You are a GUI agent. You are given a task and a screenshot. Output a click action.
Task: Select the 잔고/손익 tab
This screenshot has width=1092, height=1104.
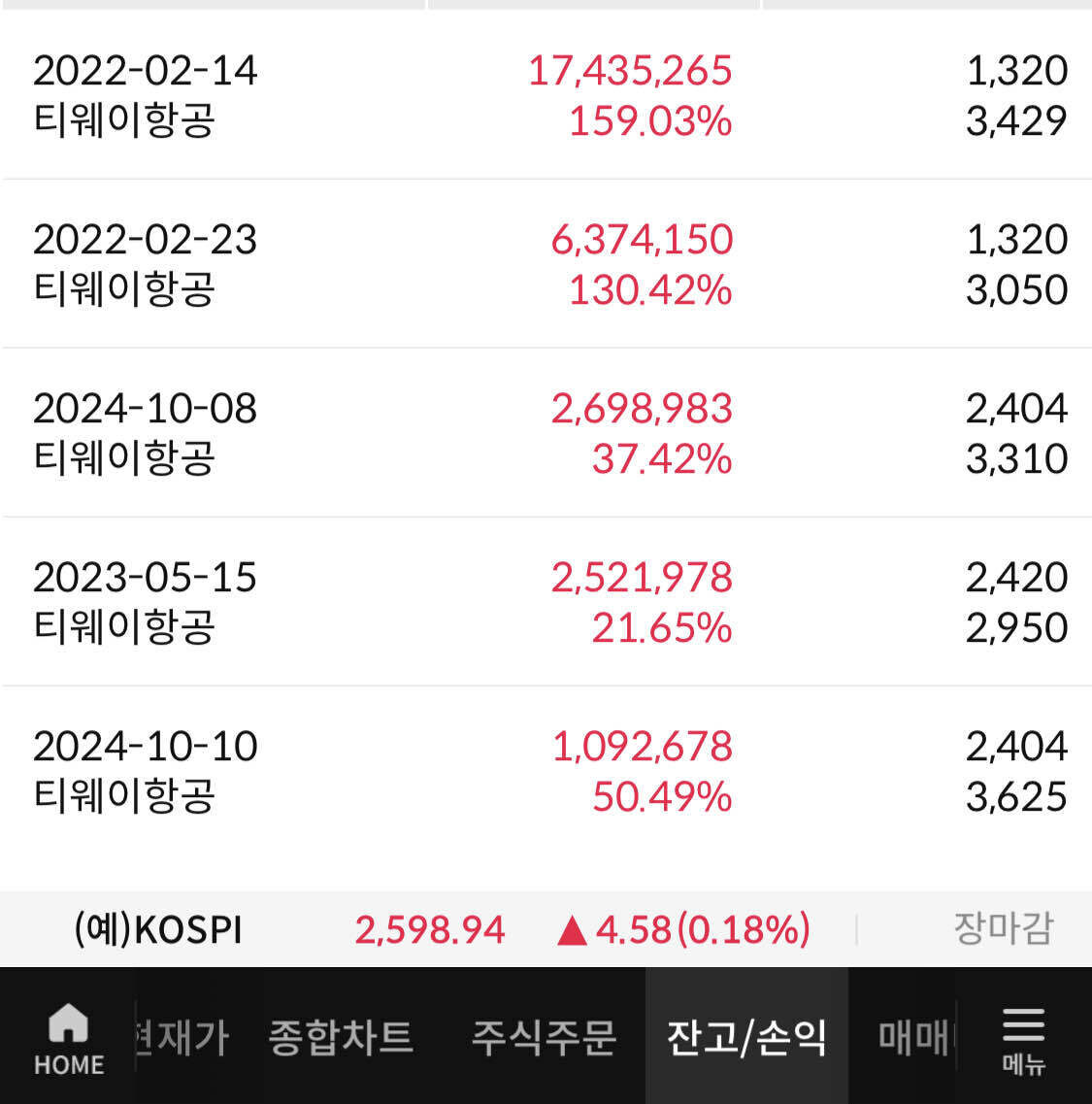click(x=746, y=1037)
